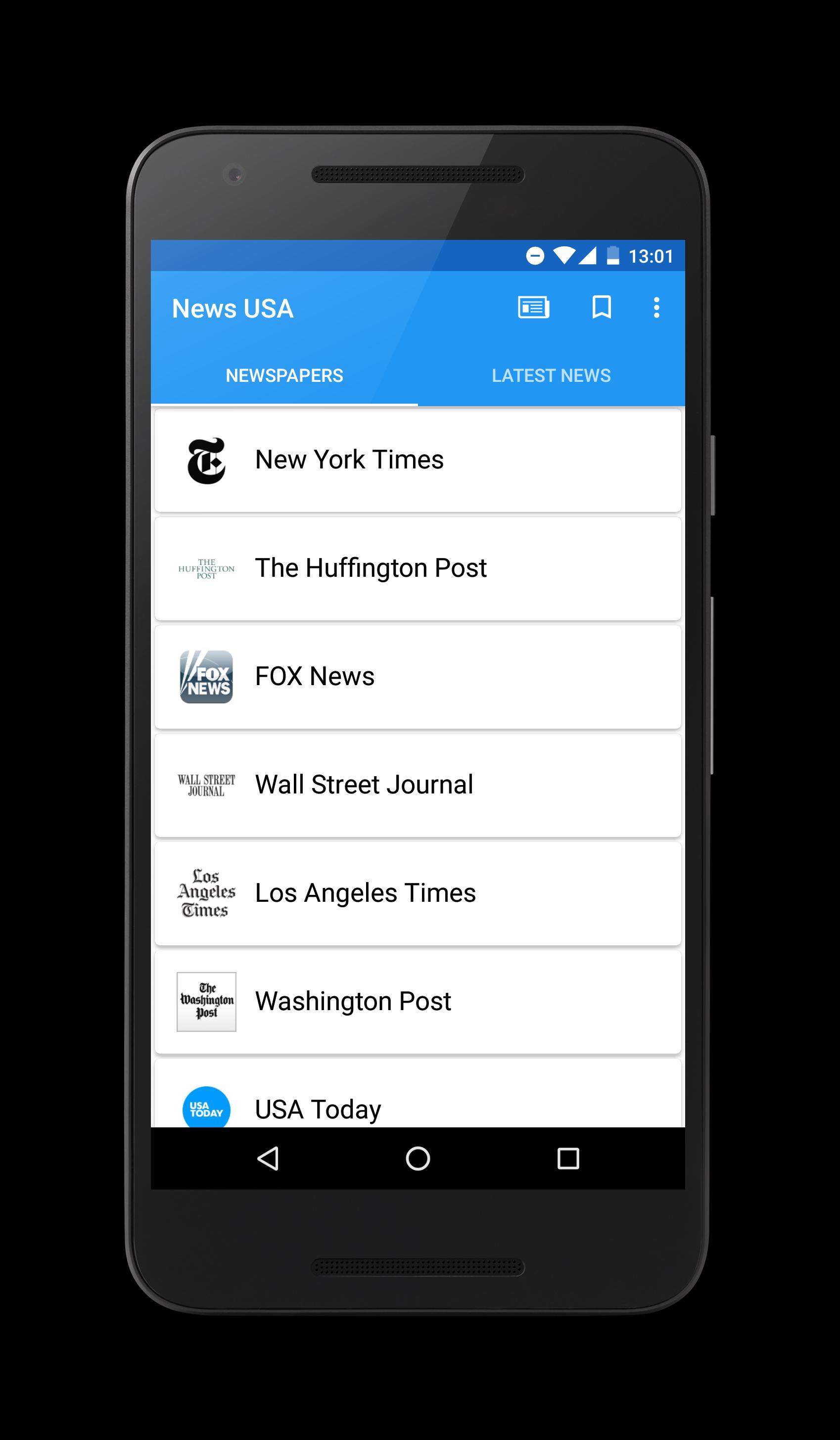
Task: Open Wall Street Journal
Action: (417, 785)
